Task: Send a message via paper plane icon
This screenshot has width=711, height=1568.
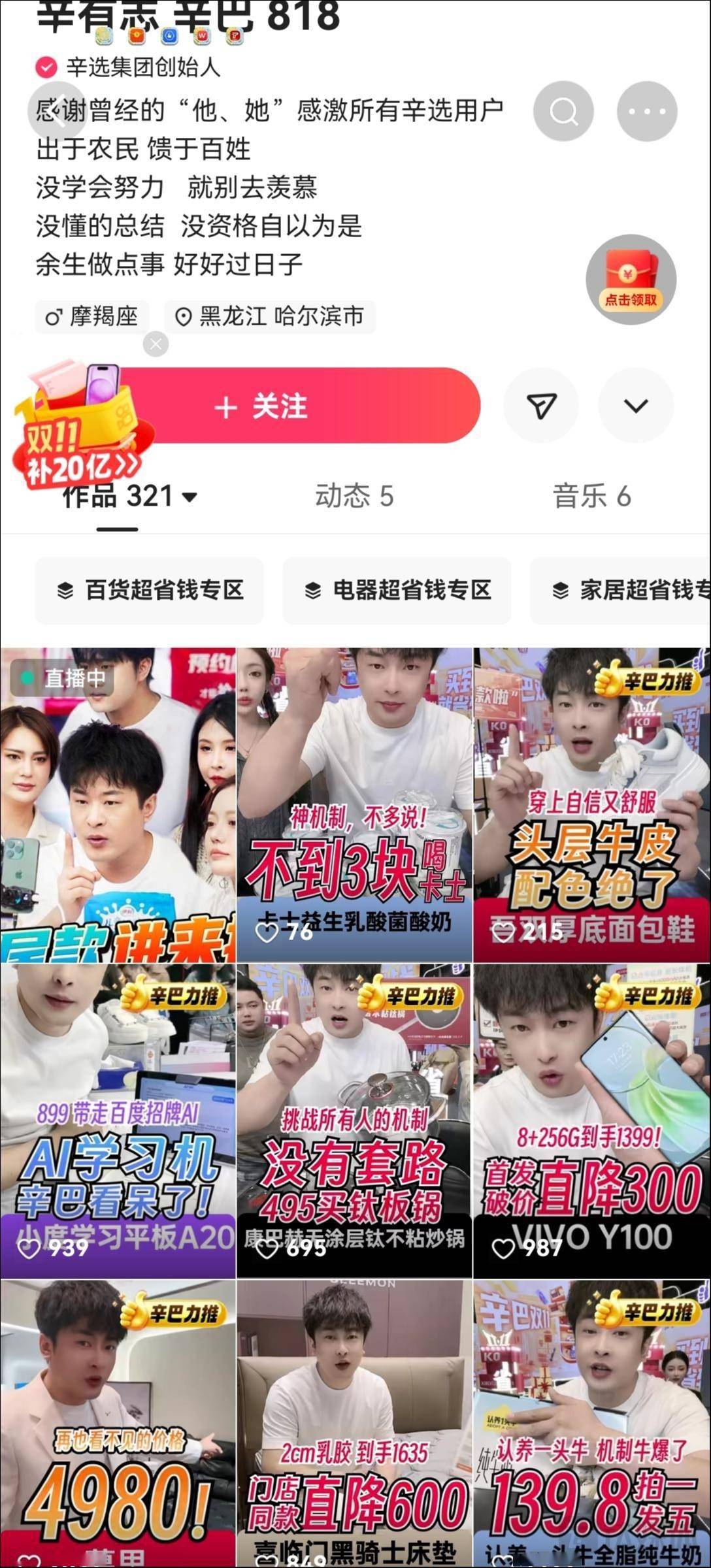Action: (x=541, y=406)
